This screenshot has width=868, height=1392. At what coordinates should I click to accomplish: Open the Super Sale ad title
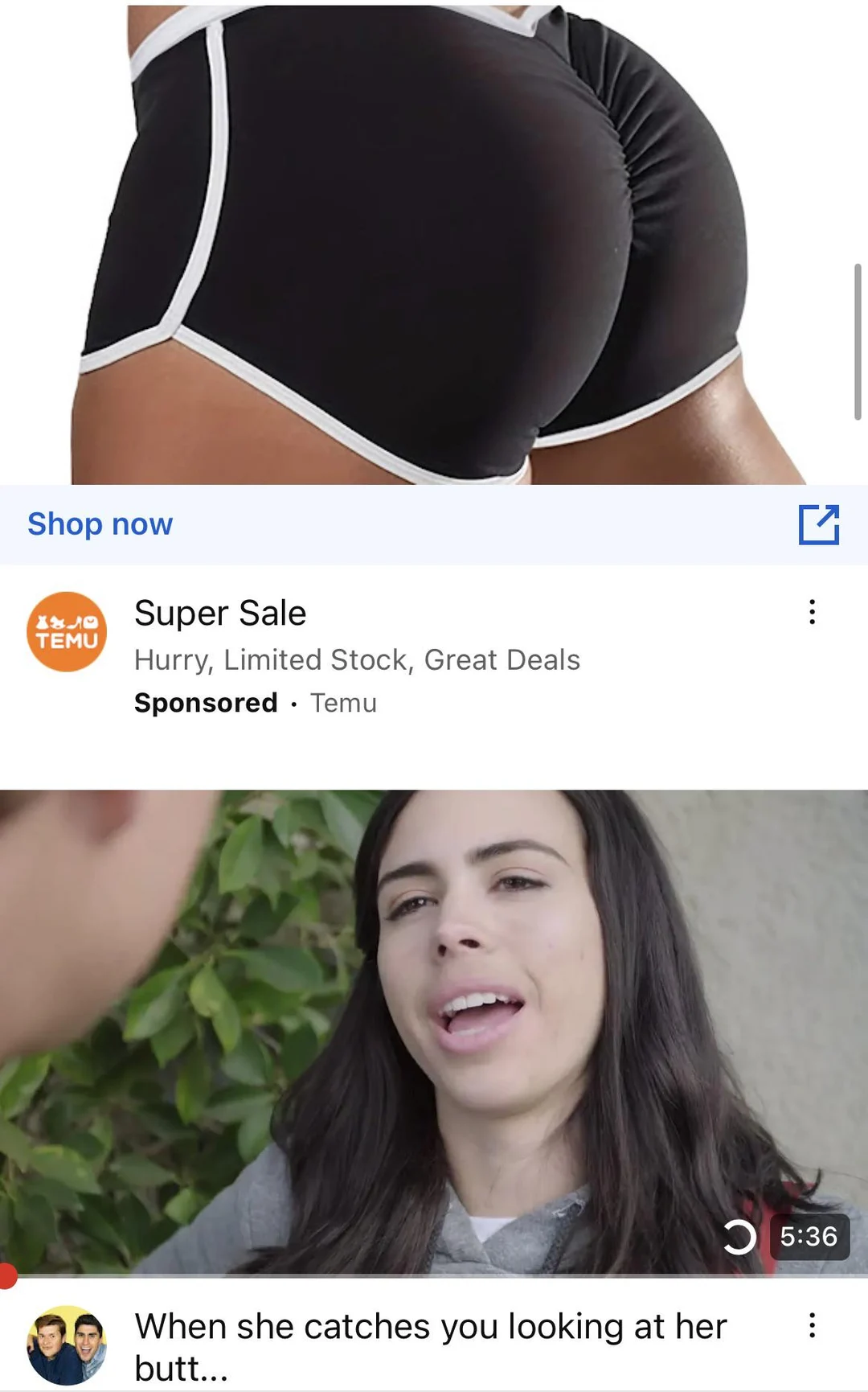coord(220,614)
